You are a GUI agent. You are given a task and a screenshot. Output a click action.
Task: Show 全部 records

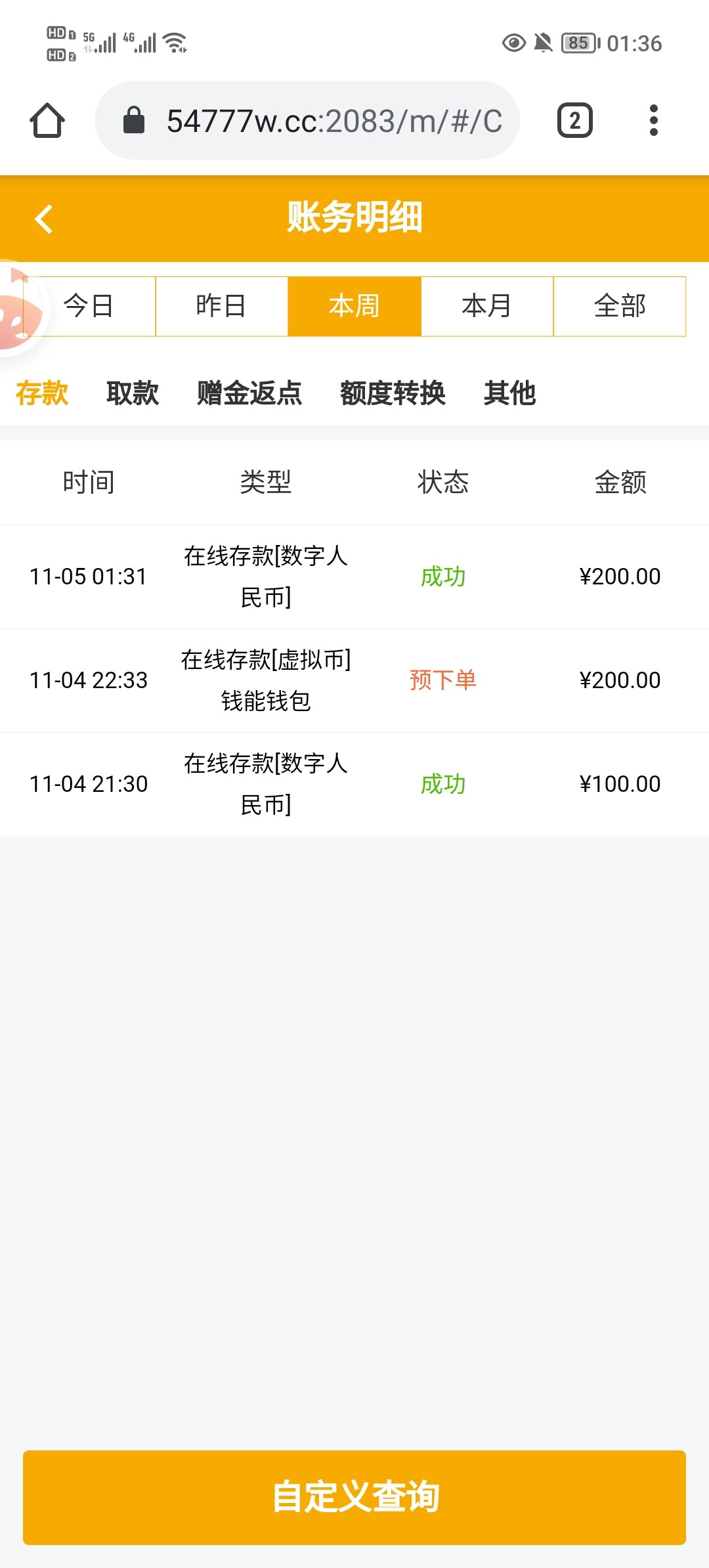click(x=620, y=306)
